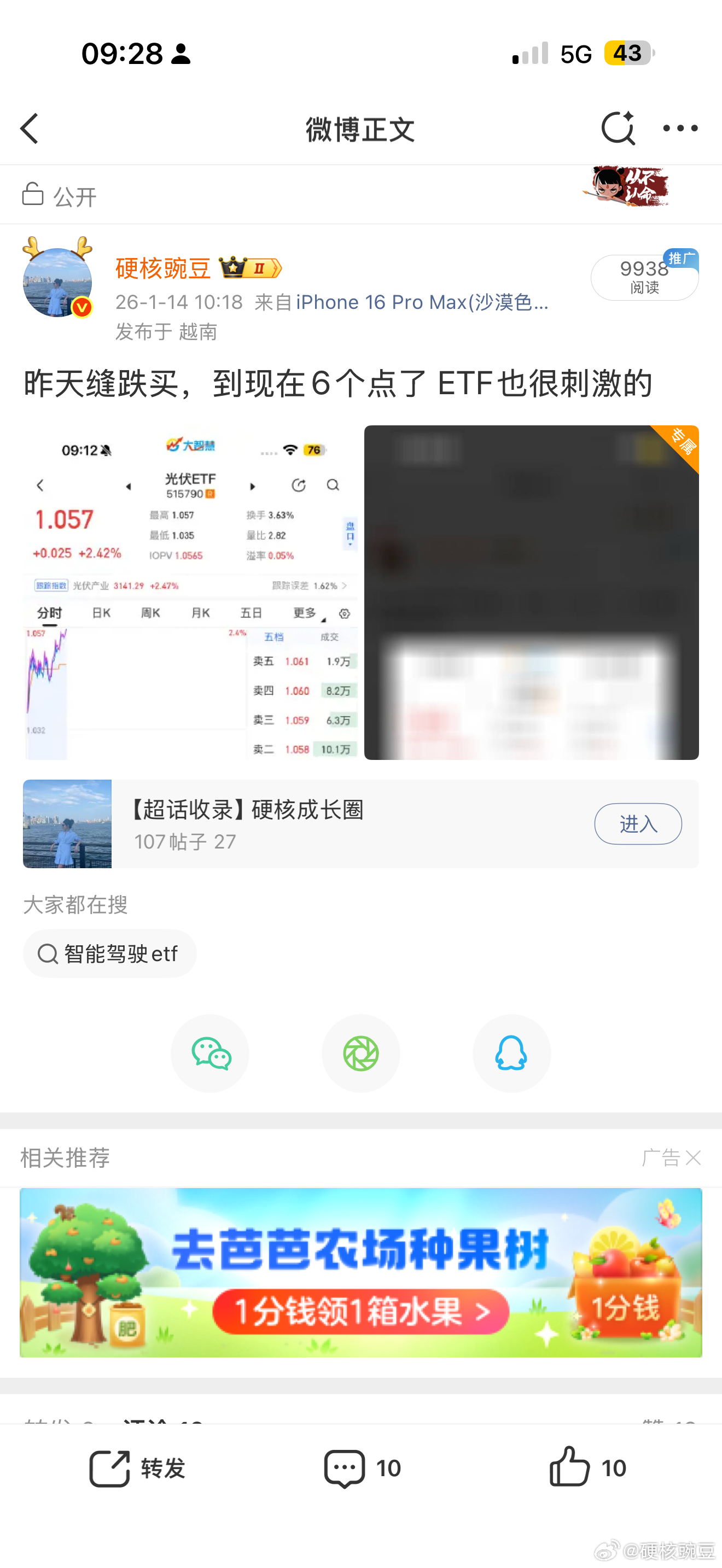This screenshot has height=1568, width=722.
Task: Open more options via three-dot icon
Action: (x=680, y=128)
